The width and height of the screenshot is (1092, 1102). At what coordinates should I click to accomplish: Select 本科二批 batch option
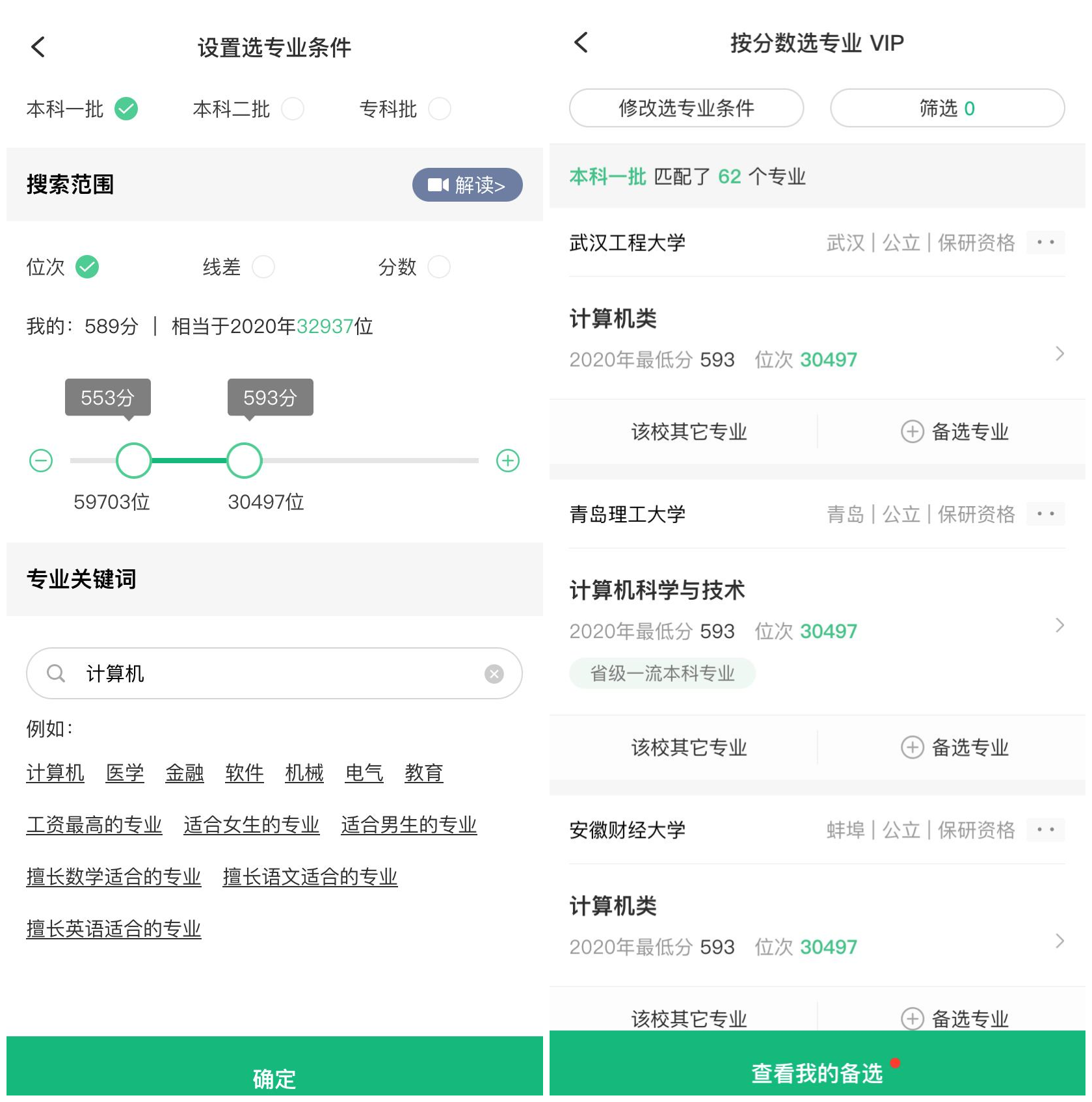point(292,109)
